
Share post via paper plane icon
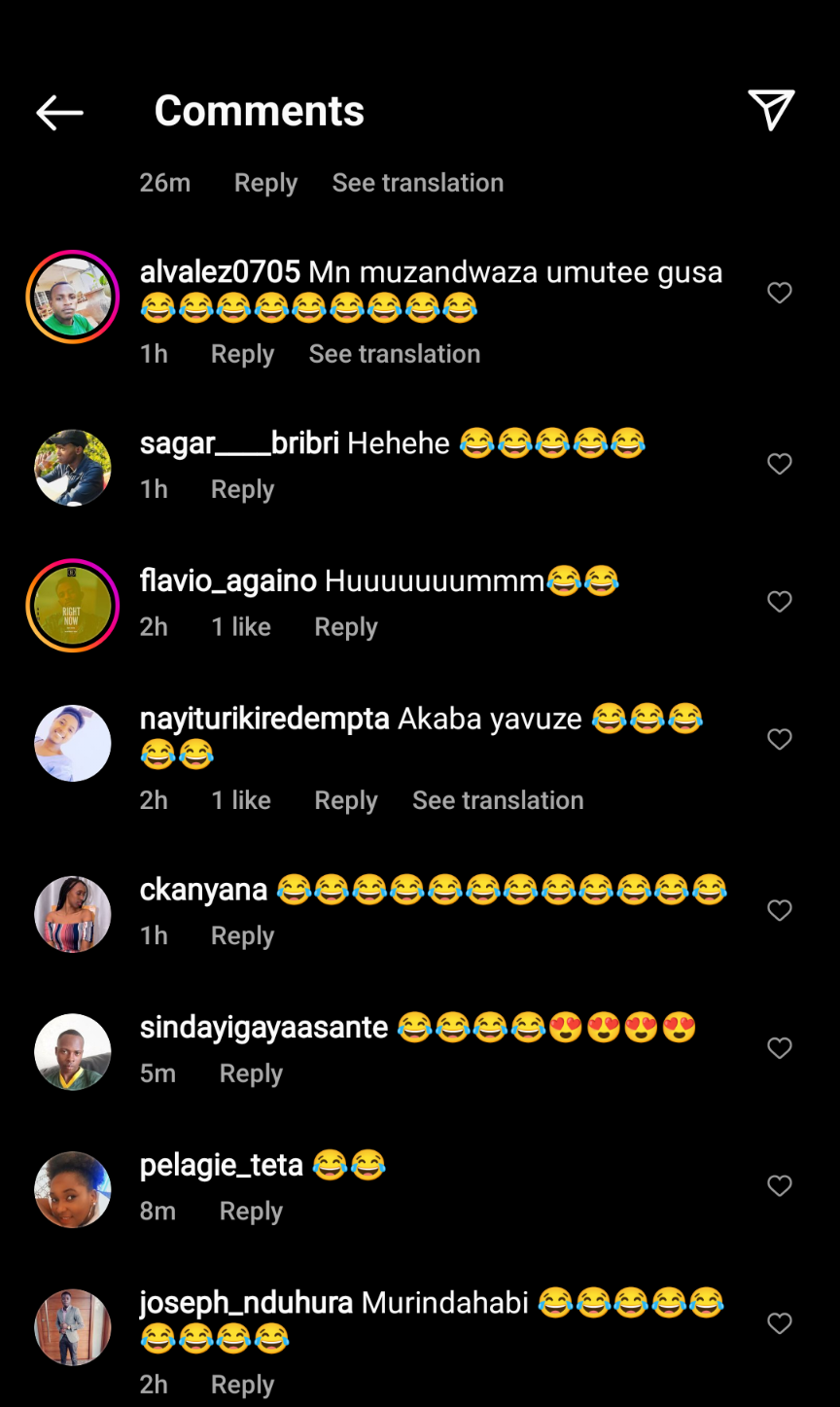(x=771, y=110)
